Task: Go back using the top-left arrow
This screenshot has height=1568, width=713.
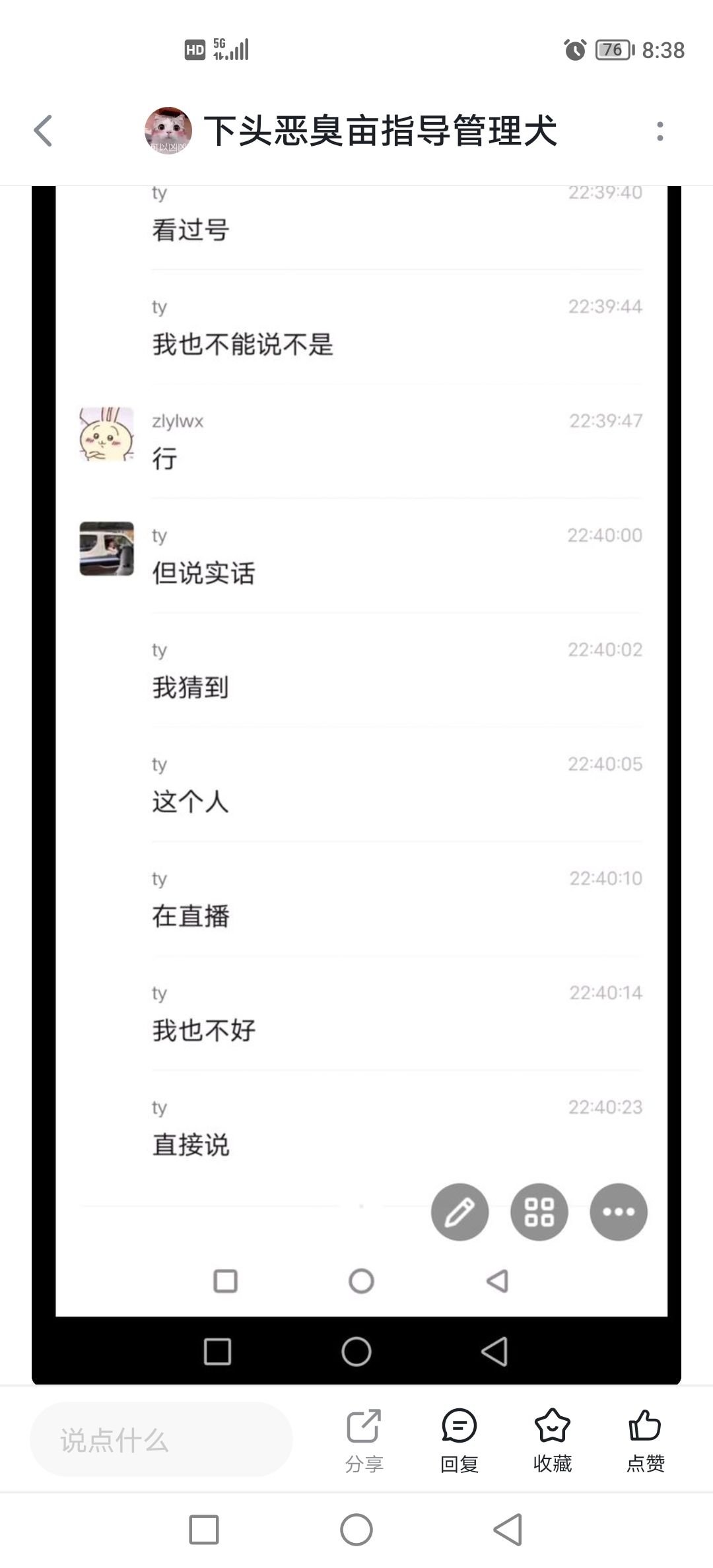Action: pos(42,131)
